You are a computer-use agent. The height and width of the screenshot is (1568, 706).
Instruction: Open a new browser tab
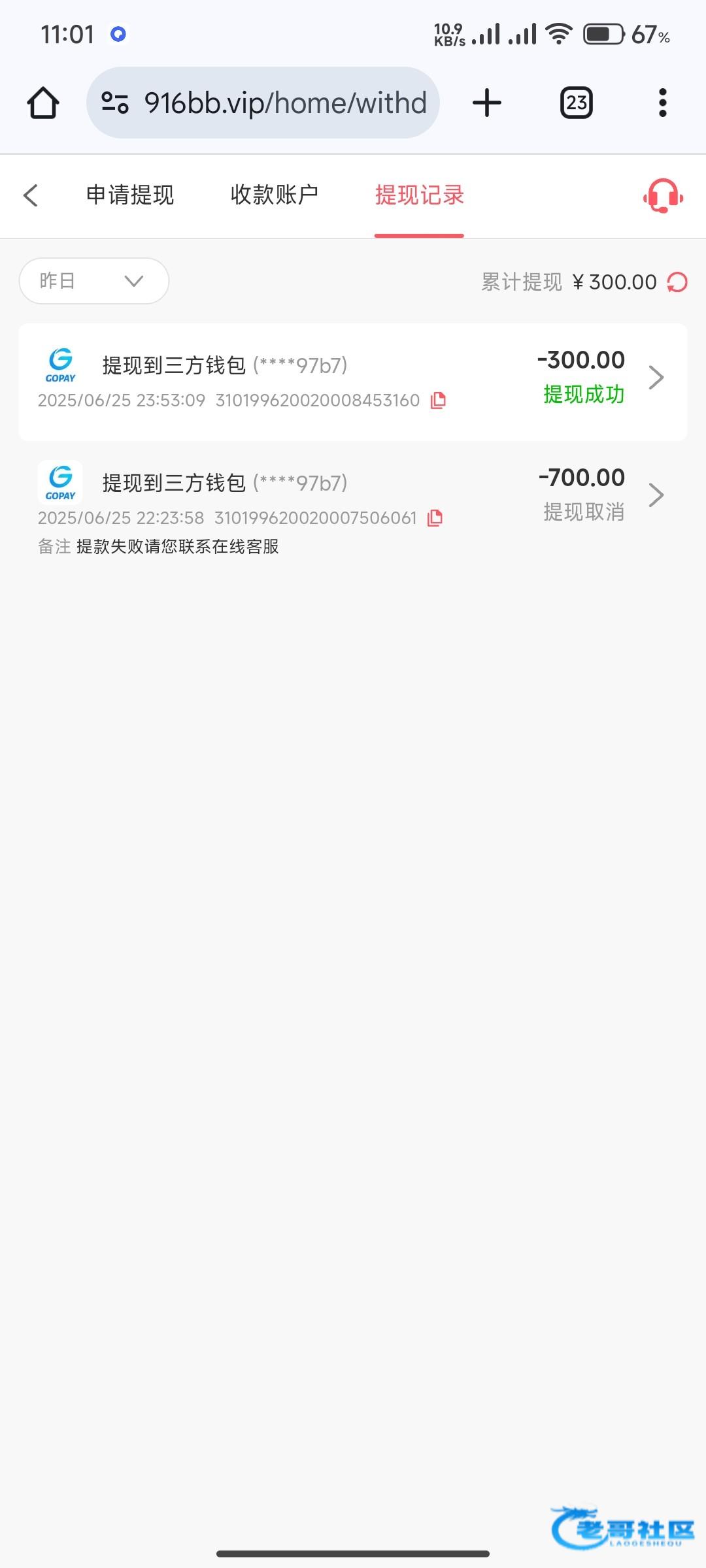pyautogui.click(x=486, y=103)
